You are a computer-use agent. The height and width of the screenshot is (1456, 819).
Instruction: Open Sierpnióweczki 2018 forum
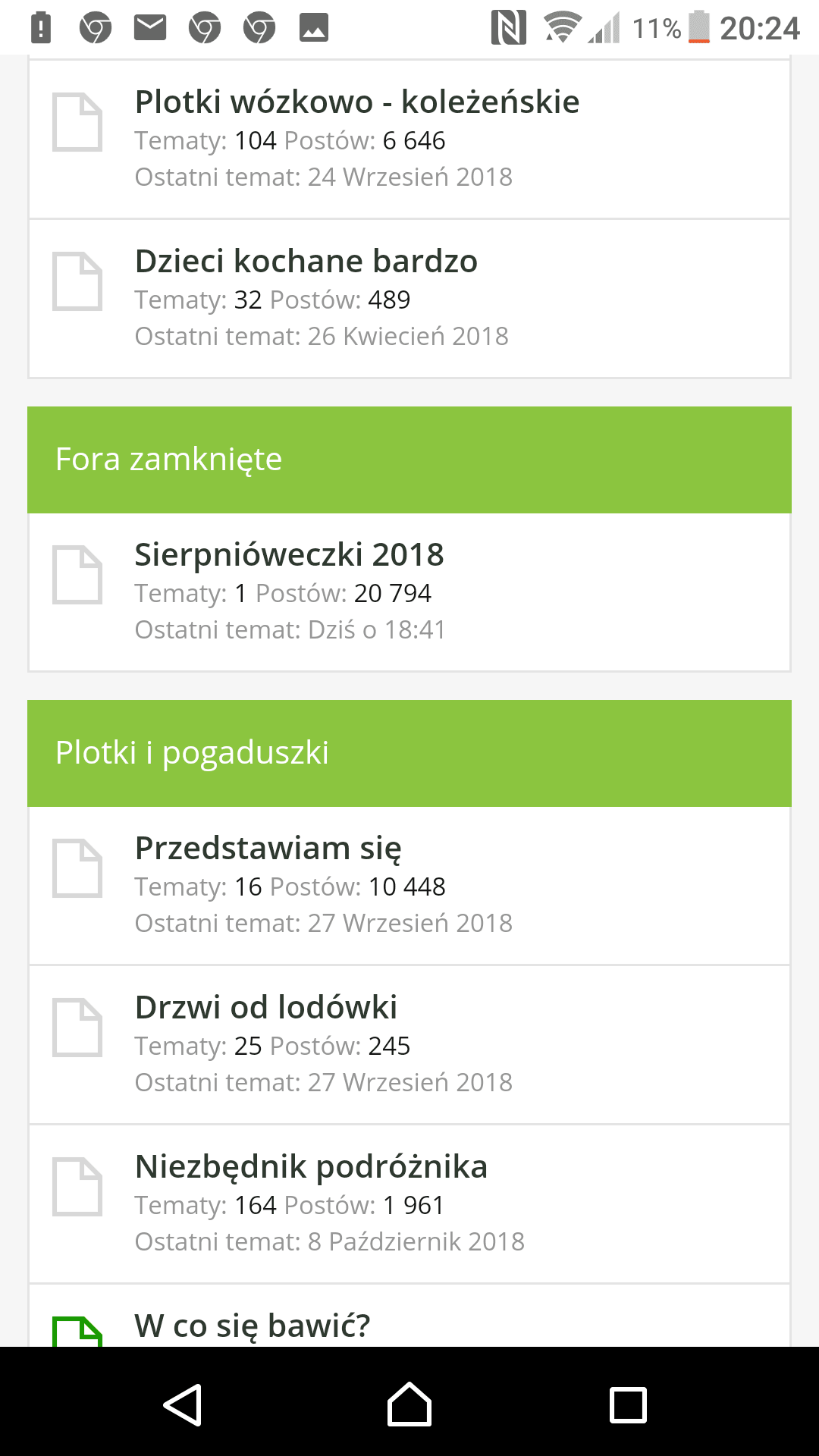pyautogui.click(x=289, y=555)
